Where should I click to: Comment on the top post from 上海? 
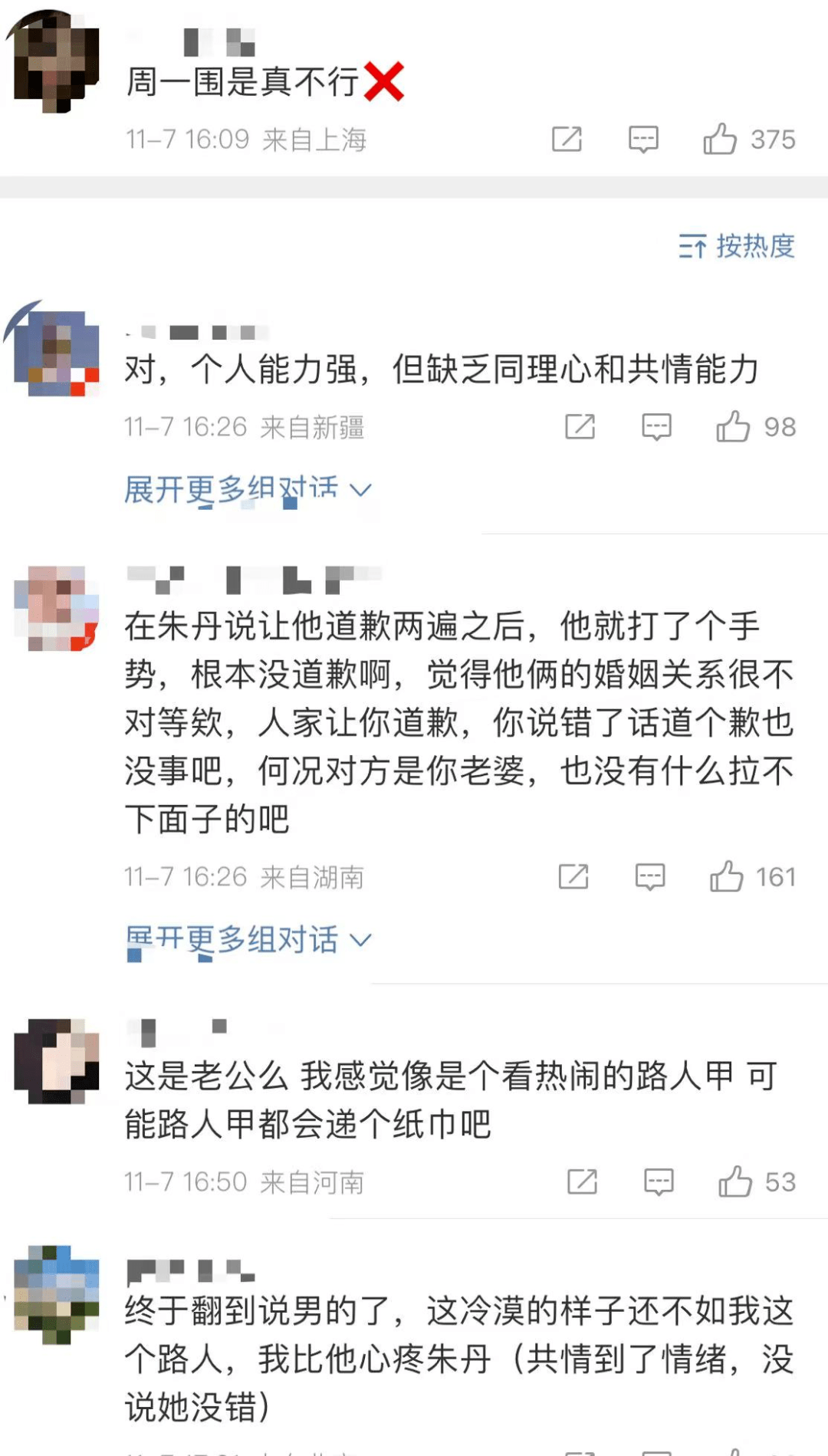pyautogui.click(x=643, y=140)
